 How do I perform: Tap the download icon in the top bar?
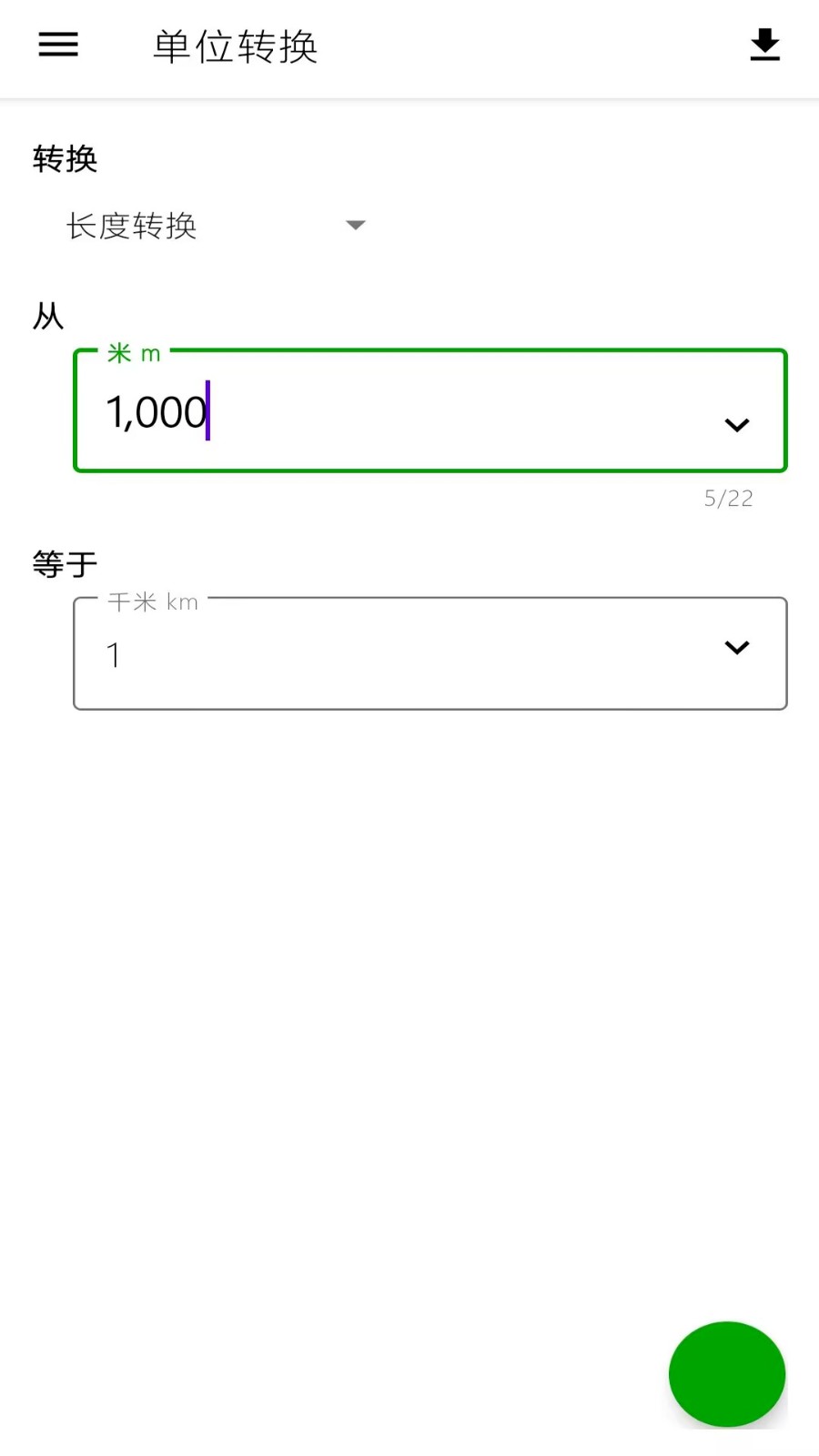[764, 44]
